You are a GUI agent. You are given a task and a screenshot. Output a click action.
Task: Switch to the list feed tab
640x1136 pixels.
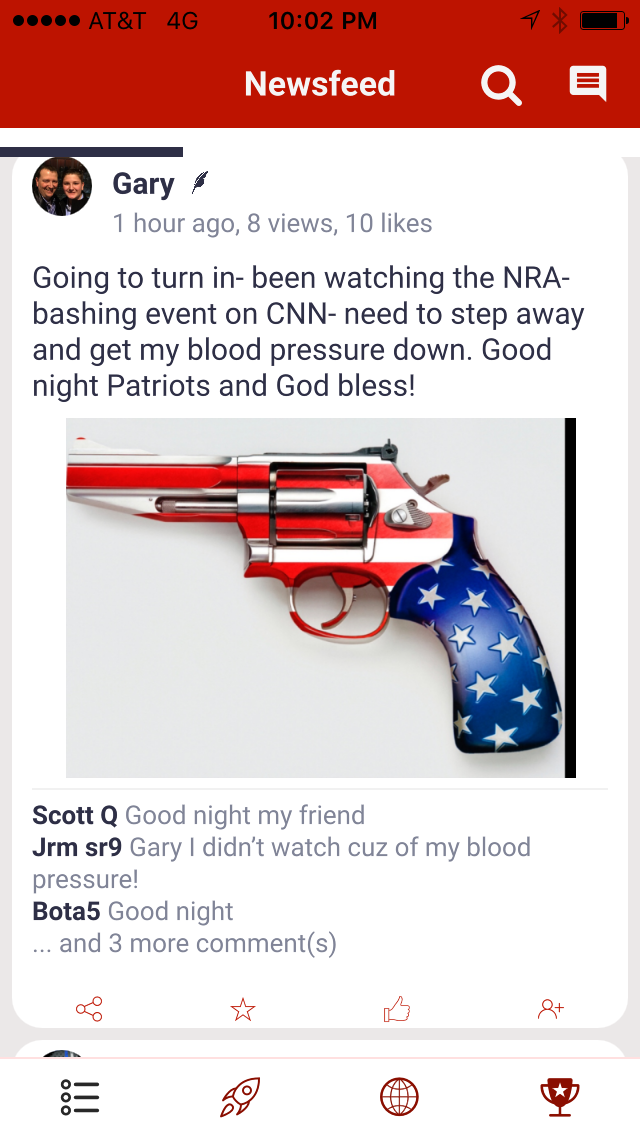(x=80, y=1098)
